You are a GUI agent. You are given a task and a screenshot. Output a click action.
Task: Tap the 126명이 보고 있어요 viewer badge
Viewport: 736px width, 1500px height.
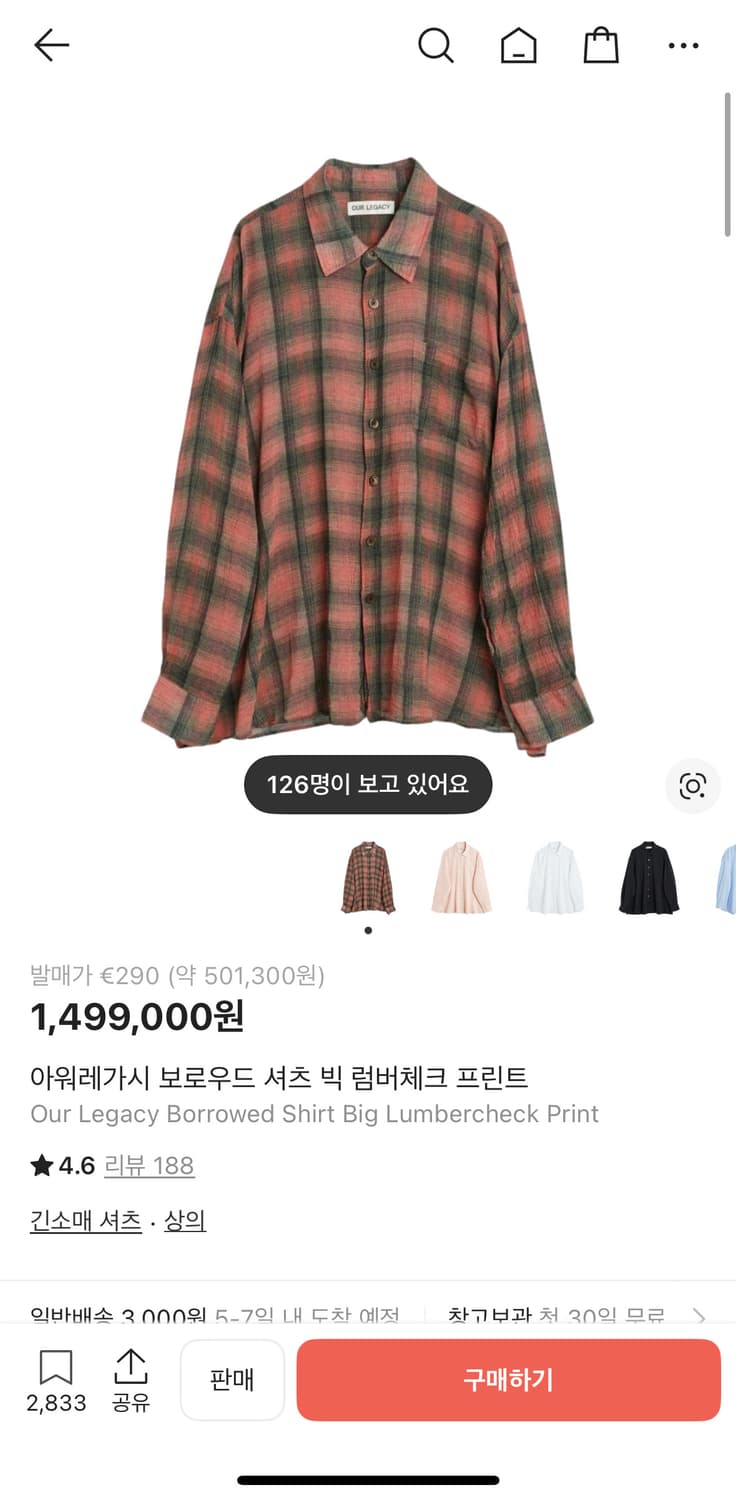[x=367, y=785]
